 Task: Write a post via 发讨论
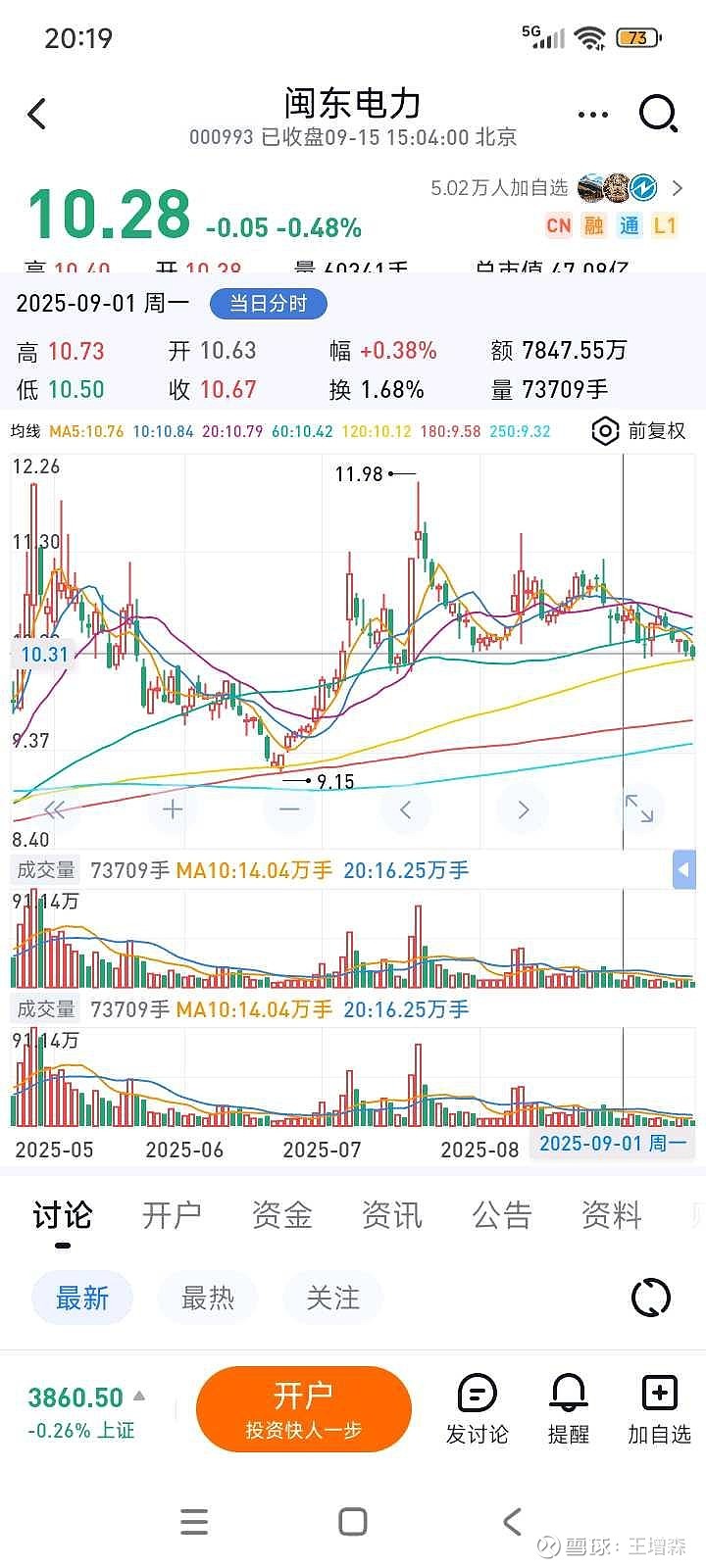pyautogui.click(x=478, y=1409)
